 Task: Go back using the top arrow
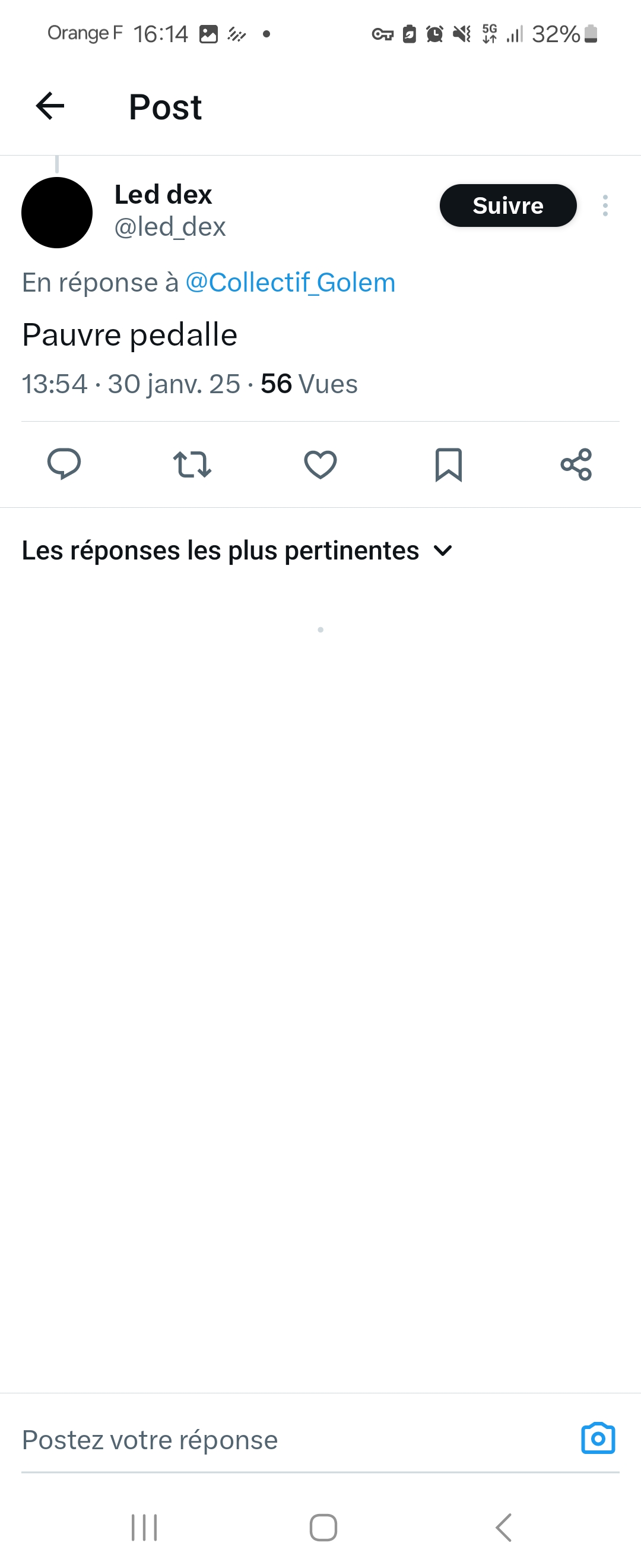(x=50, y=106)
